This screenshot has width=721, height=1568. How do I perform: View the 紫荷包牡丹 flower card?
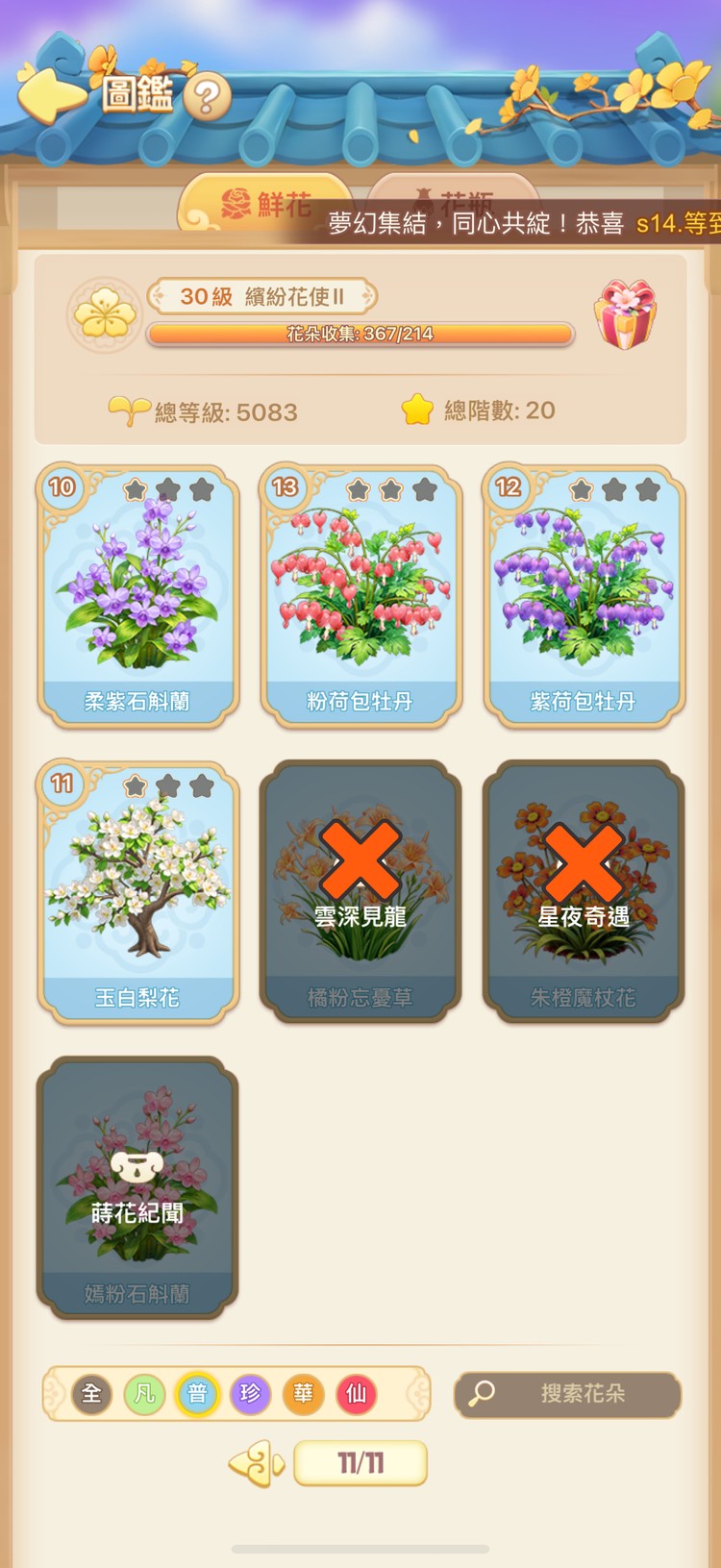coord(584,596)
